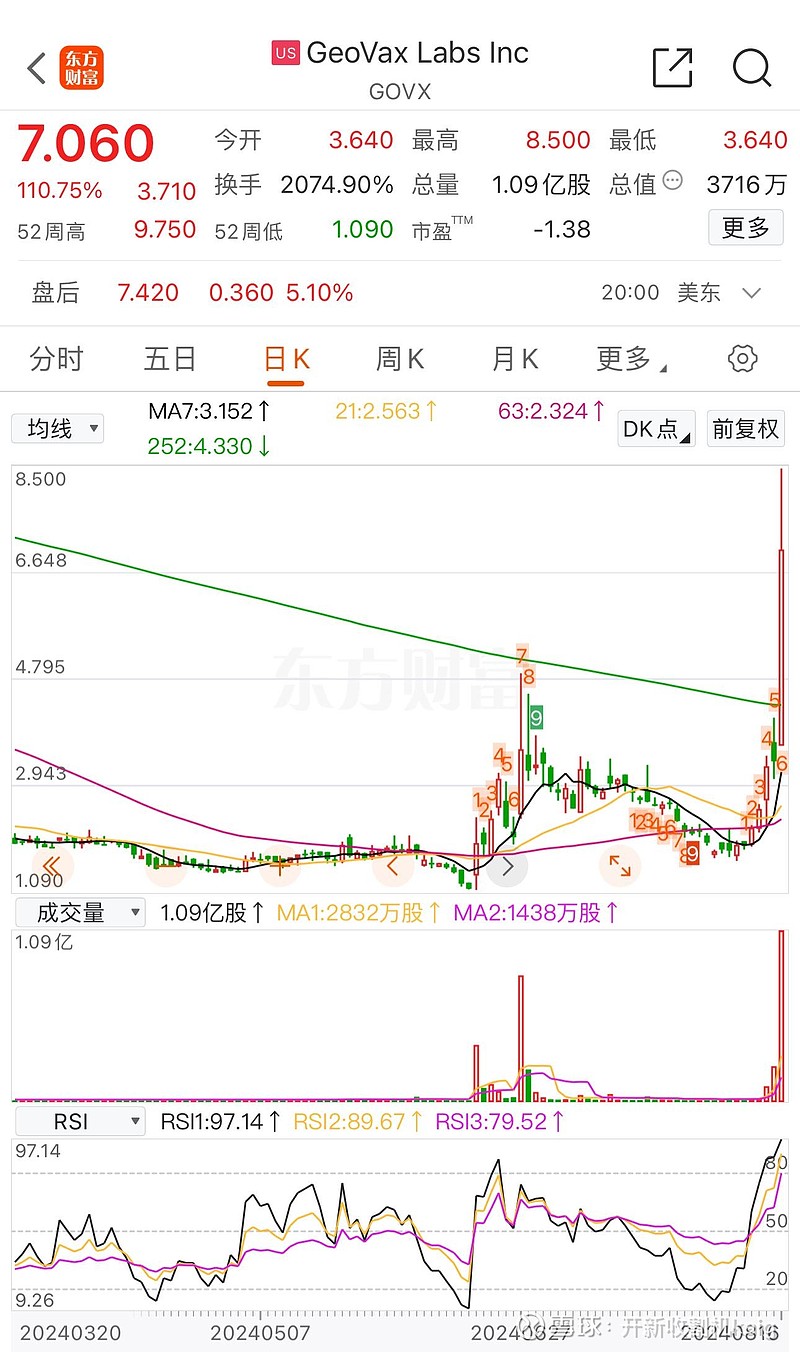Jump chart to earliest with double-left arrow
Image resolution: width=800 pixels, height=1352 pixels.
[53, 866]
